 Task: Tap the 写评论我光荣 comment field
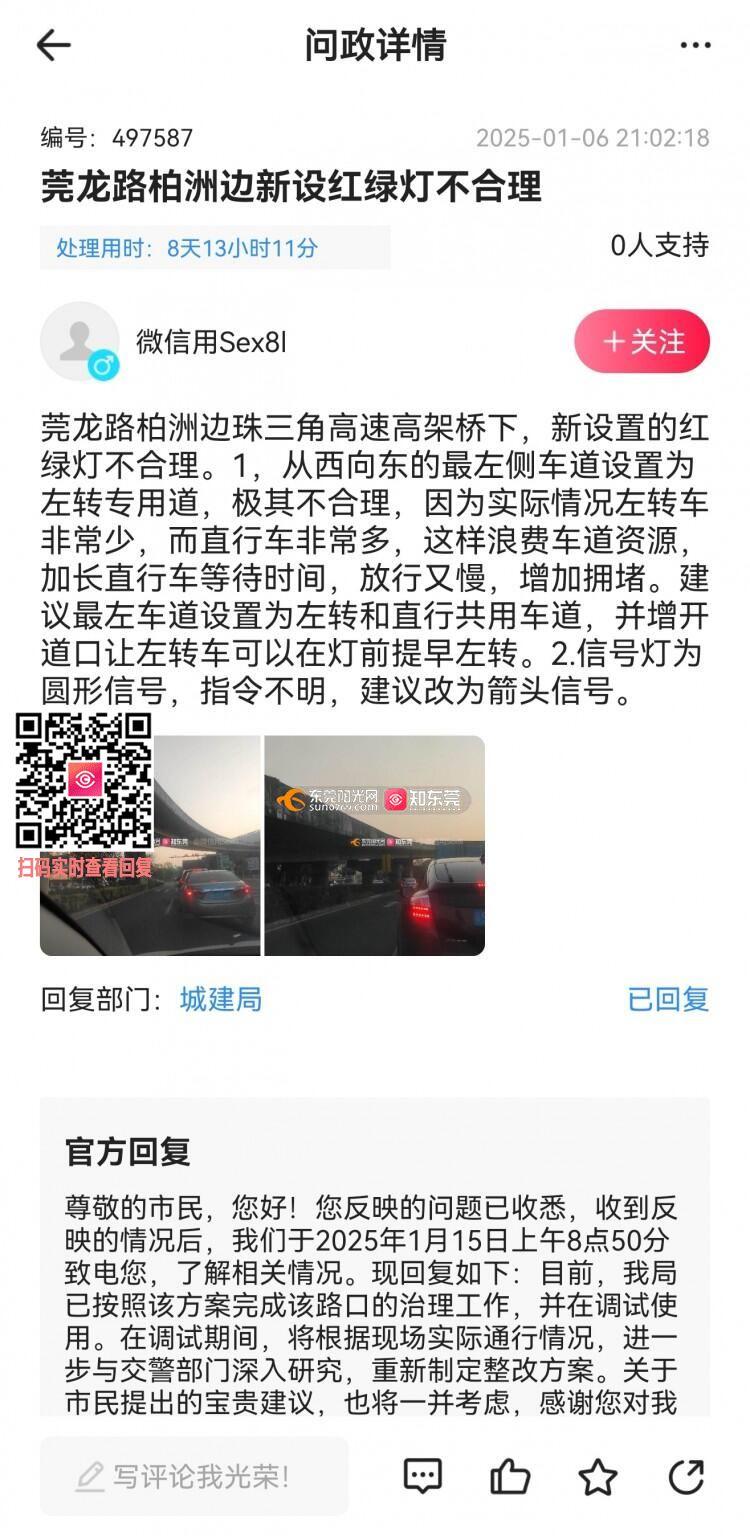tap(195, 1476)
